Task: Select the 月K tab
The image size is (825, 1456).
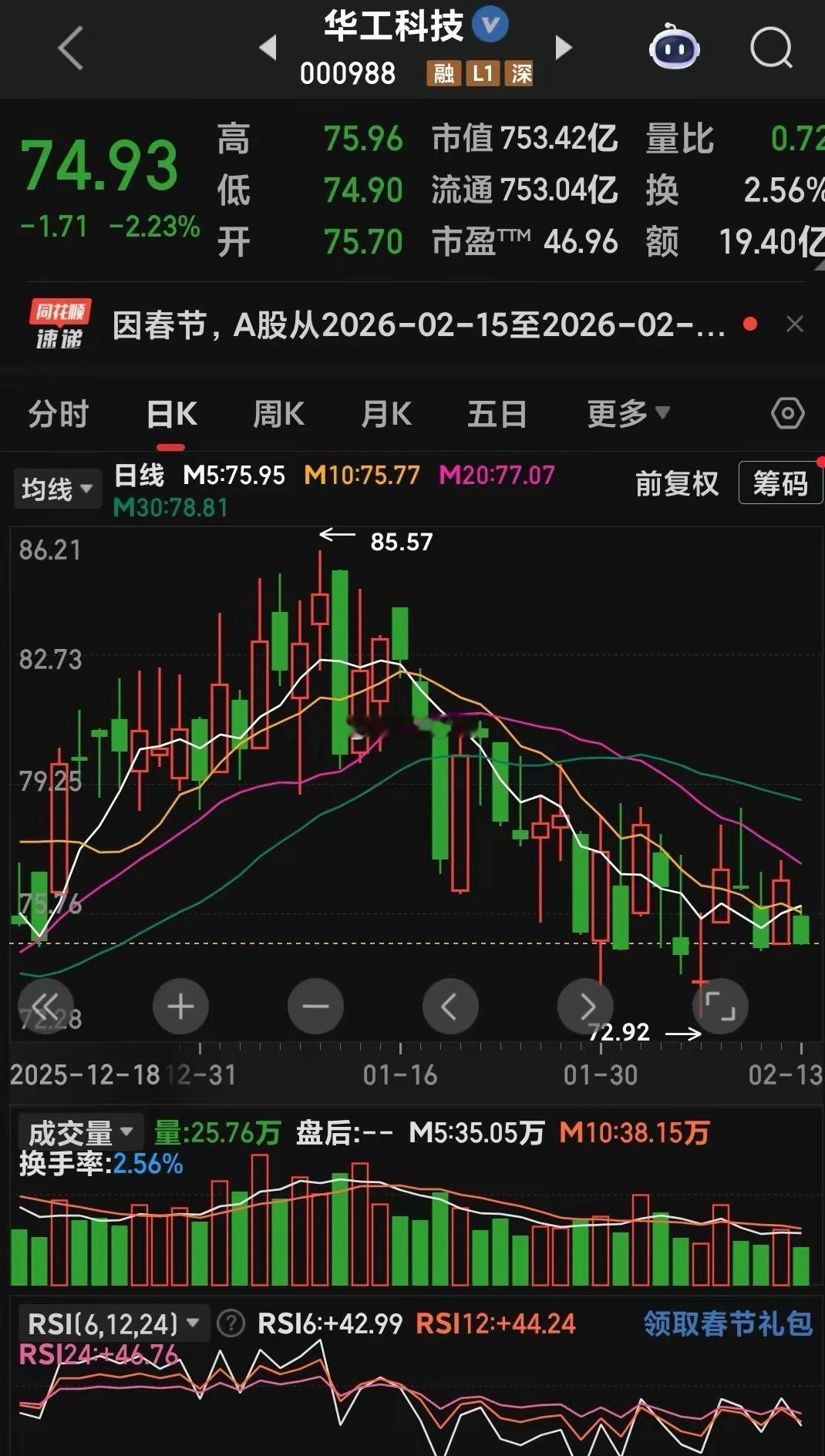Action: 386,415
